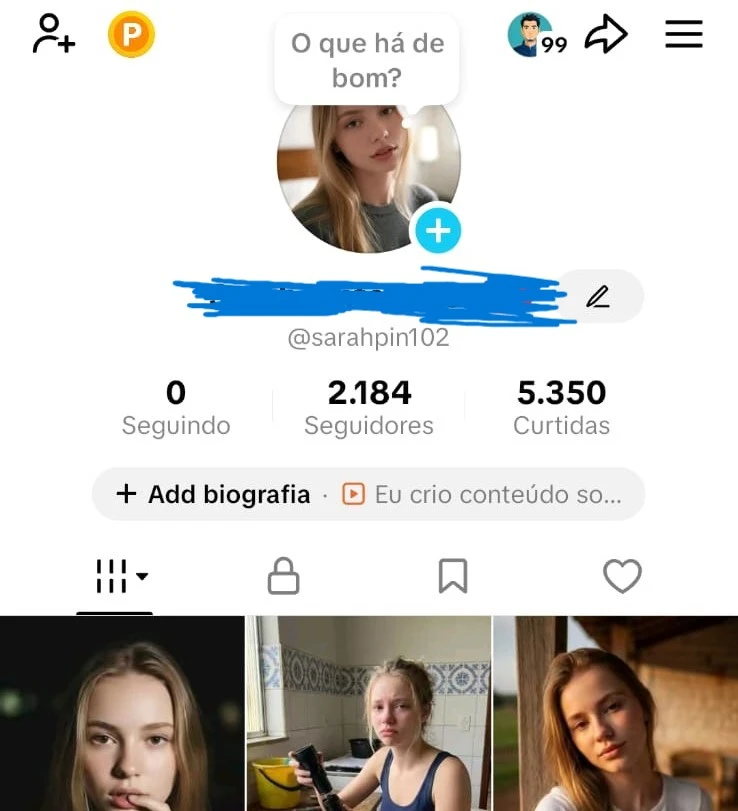738x811 pixels.
Task: Open the profile views avatar with 99
Action: coord(535,35)
